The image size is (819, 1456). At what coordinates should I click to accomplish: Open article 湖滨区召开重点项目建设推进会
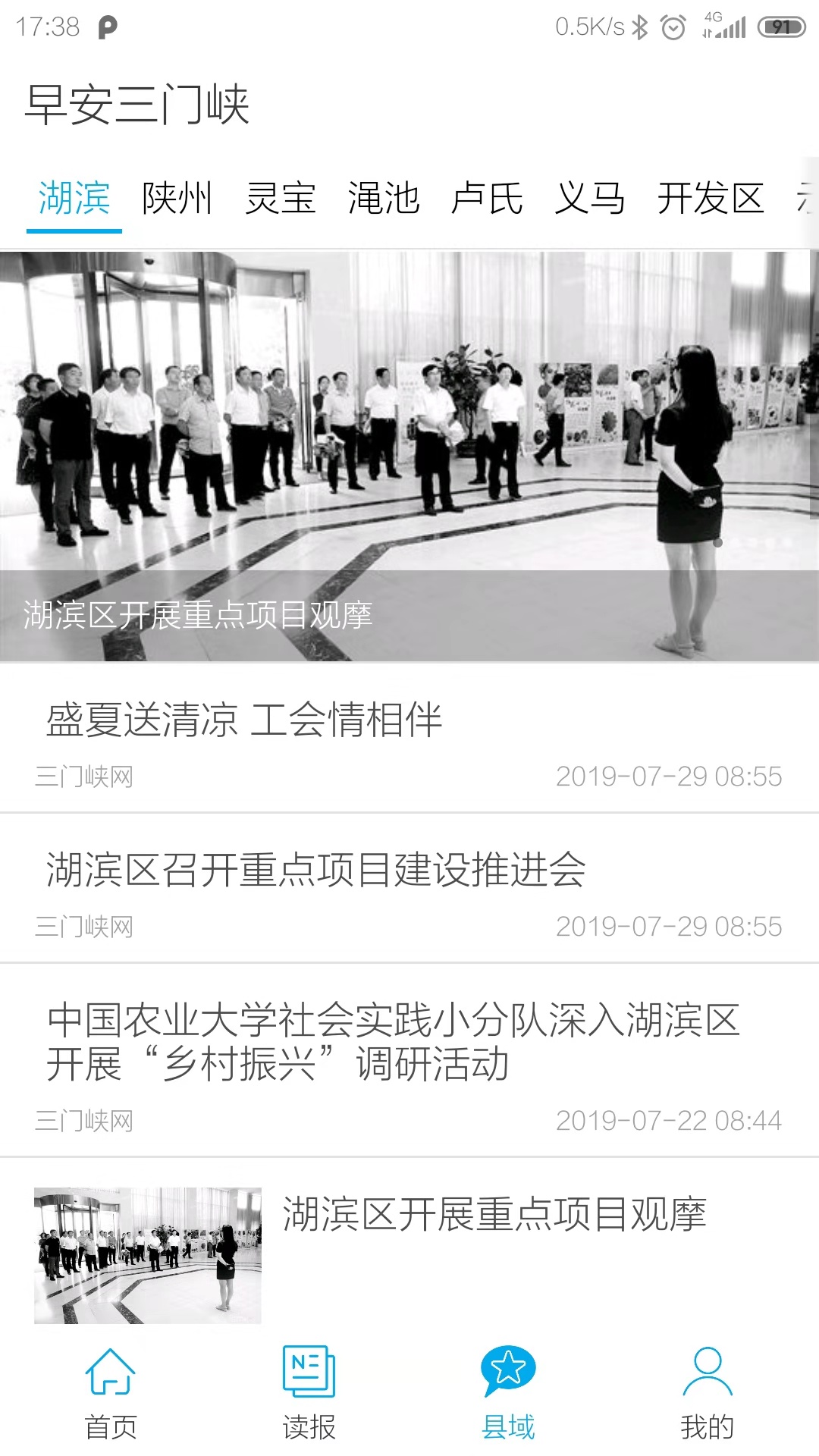coord(409,889)
